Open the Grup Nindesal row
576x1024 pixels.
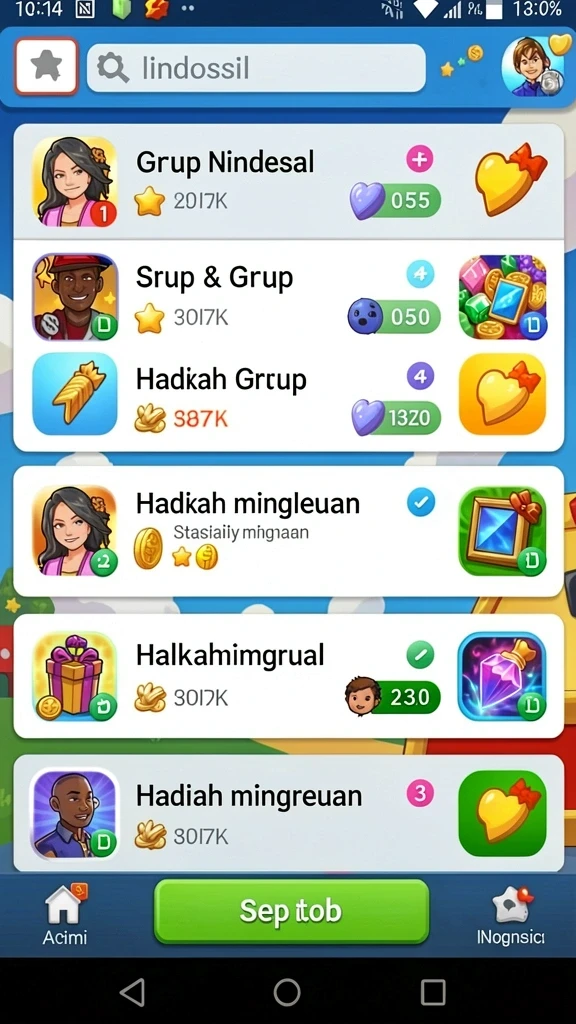point(288,182)
